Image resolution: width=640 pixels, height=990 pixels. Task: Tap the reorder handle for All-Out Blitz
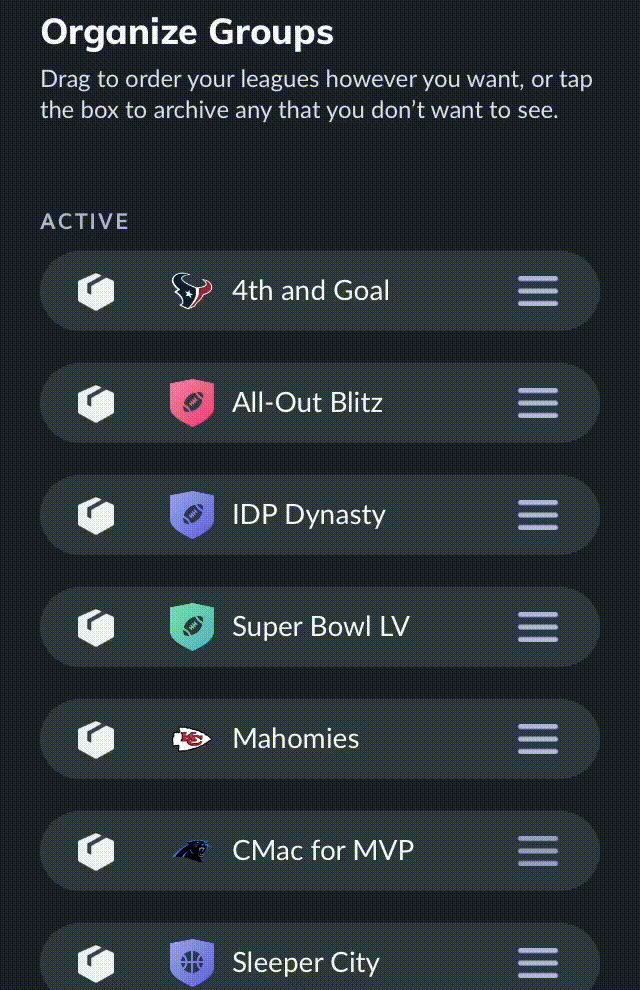tap(538, 404)
